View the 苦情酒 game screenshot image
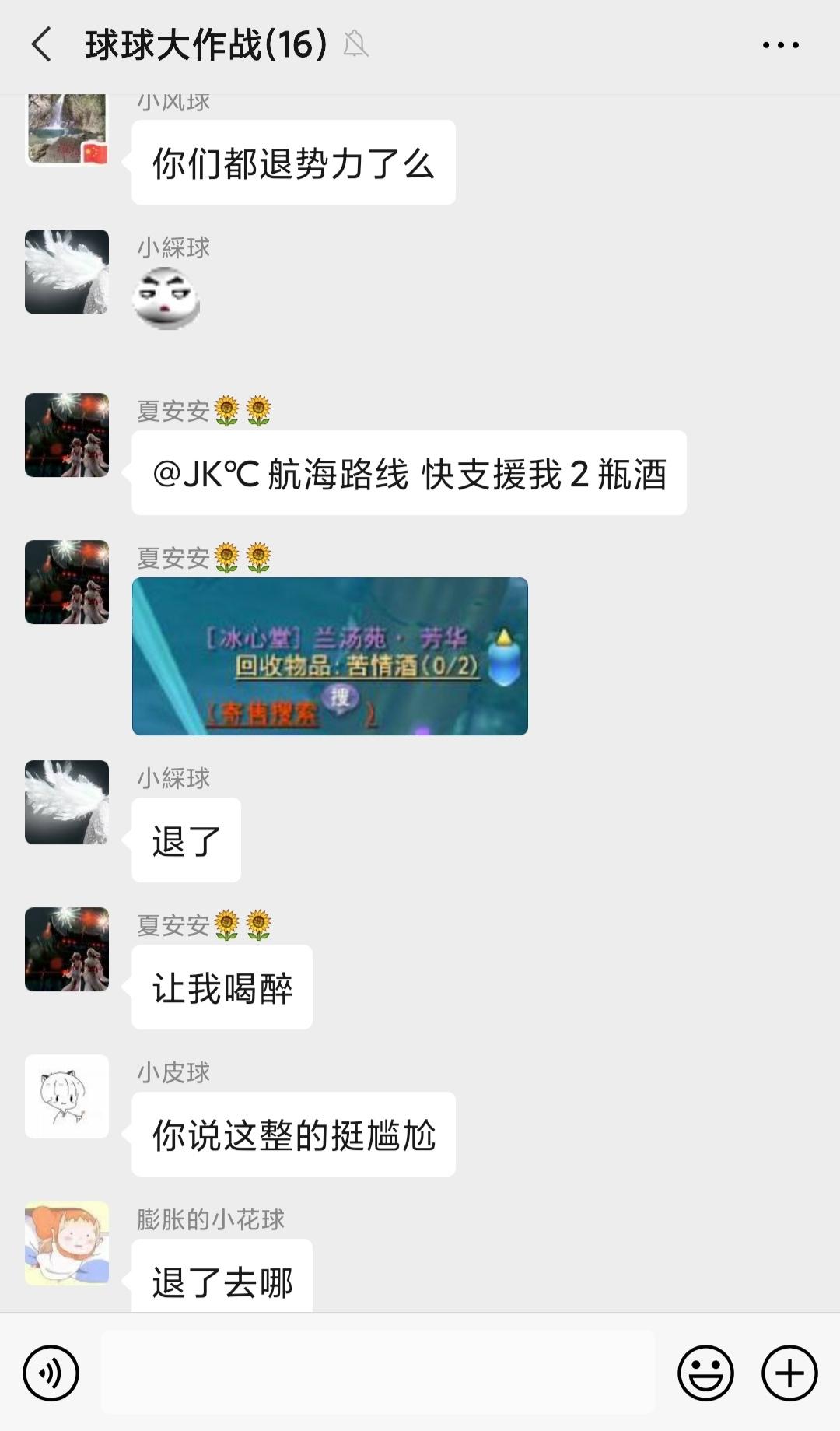This screenshot has width=840, height=1431. pyautogui.click(x=330, y=656)
